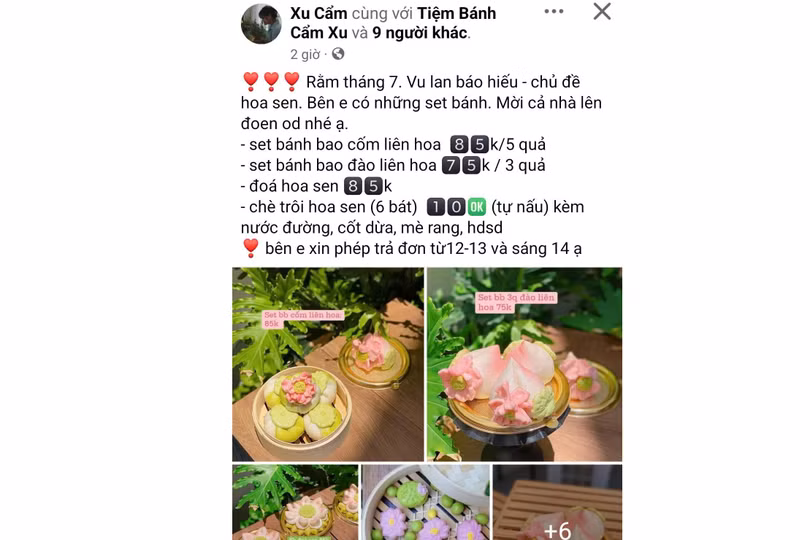Image resolution: width=810 pixels, height=540 pixels.
Task: Open the bottom-left lotus cakes photo
Action: coord(295,504)
